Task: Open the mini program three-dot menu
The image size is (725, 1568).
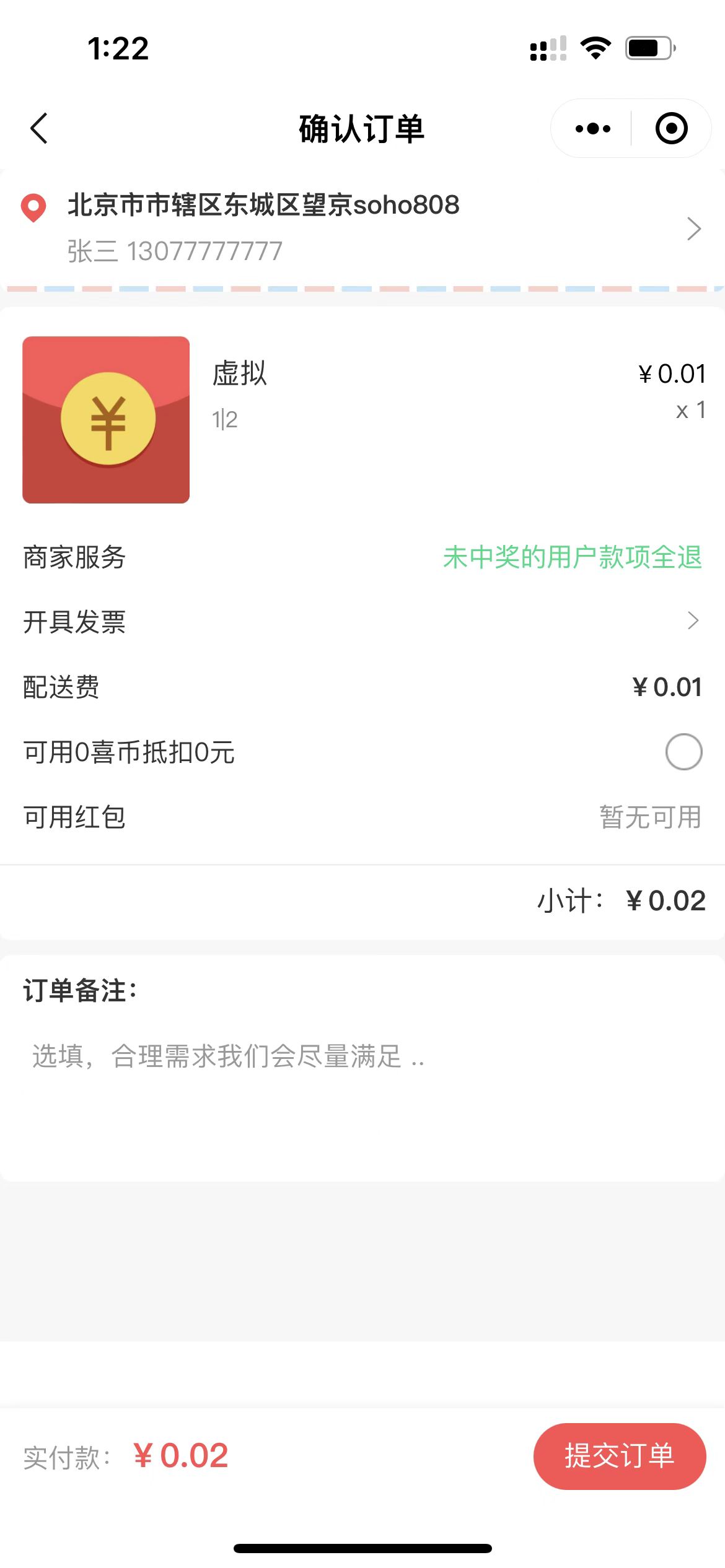Action: (592, 129)
